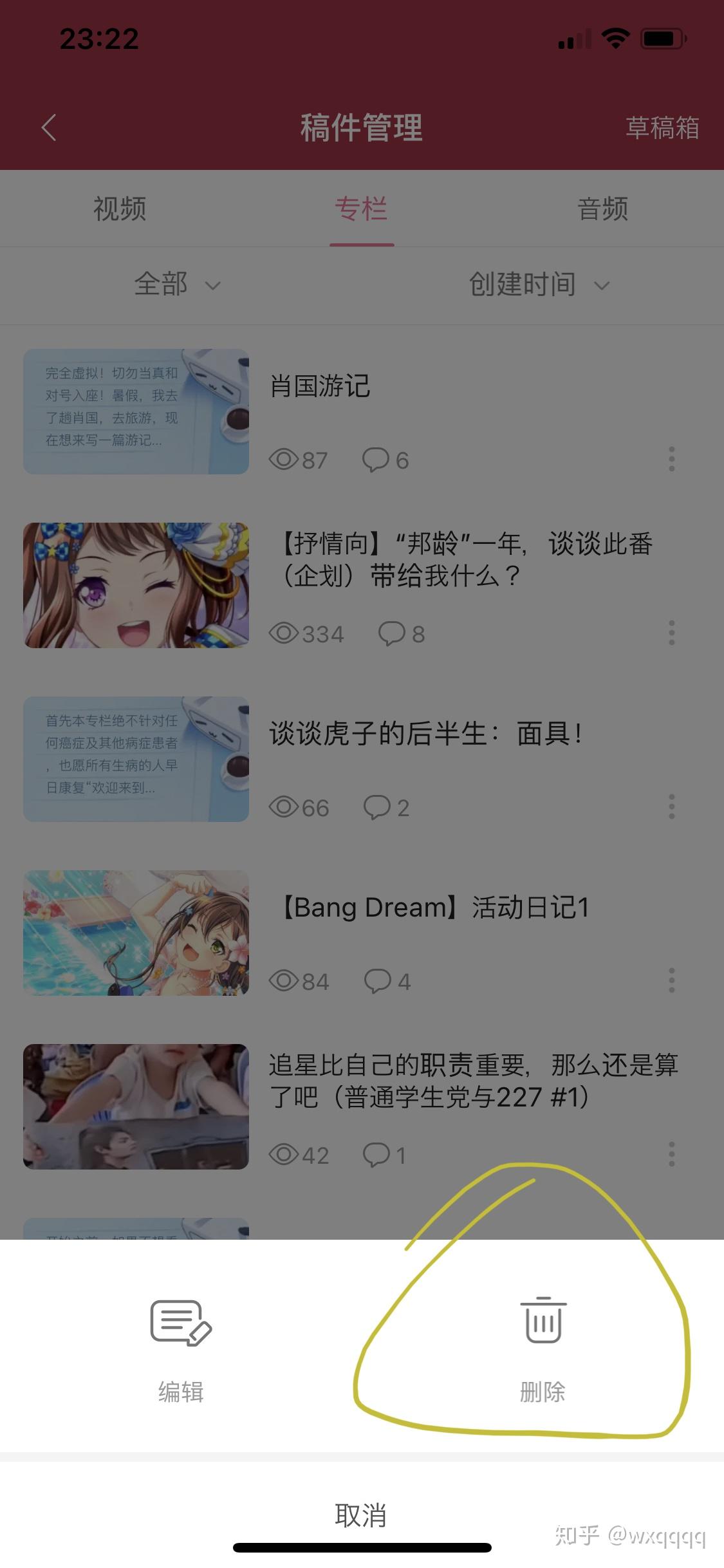This screenshot has width=724, height=1568.
Task: Open the 草稿箱 drafts page
Action: pyautogui.click(x=664, y=129)
